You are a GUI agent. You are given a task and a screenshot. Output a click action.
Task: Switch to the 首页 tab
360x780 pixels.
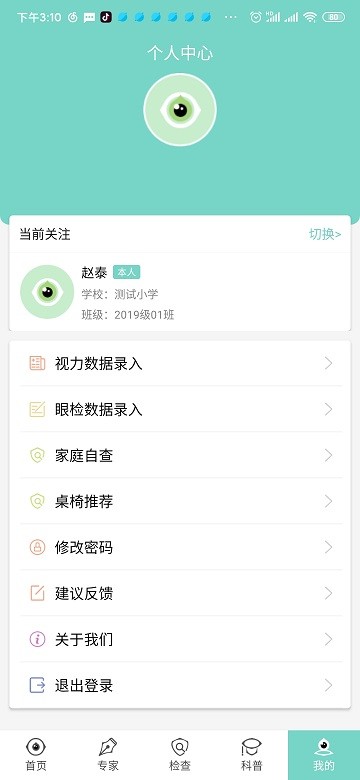click(36, 755)
